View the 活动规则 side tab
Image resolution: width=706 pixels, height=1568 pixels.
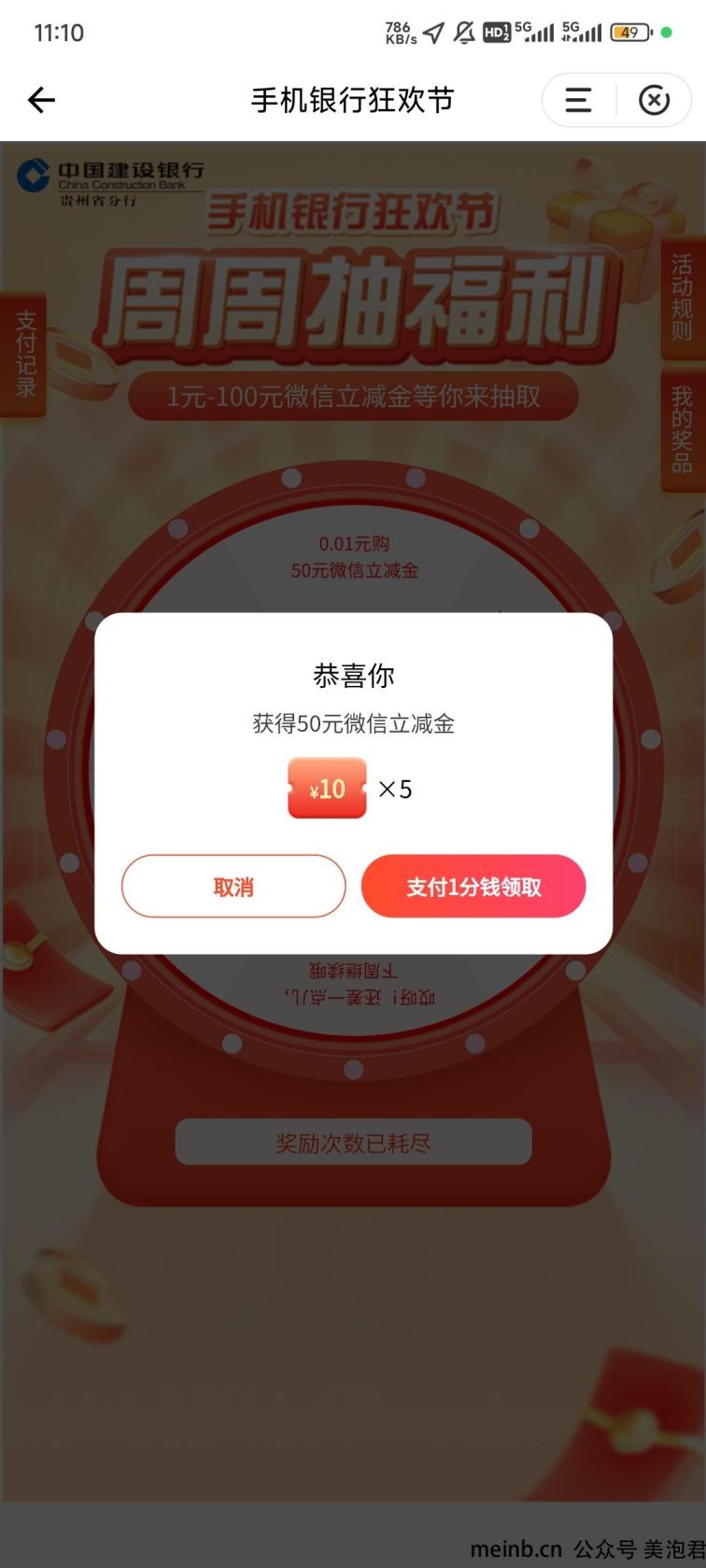tap(683, 299)
